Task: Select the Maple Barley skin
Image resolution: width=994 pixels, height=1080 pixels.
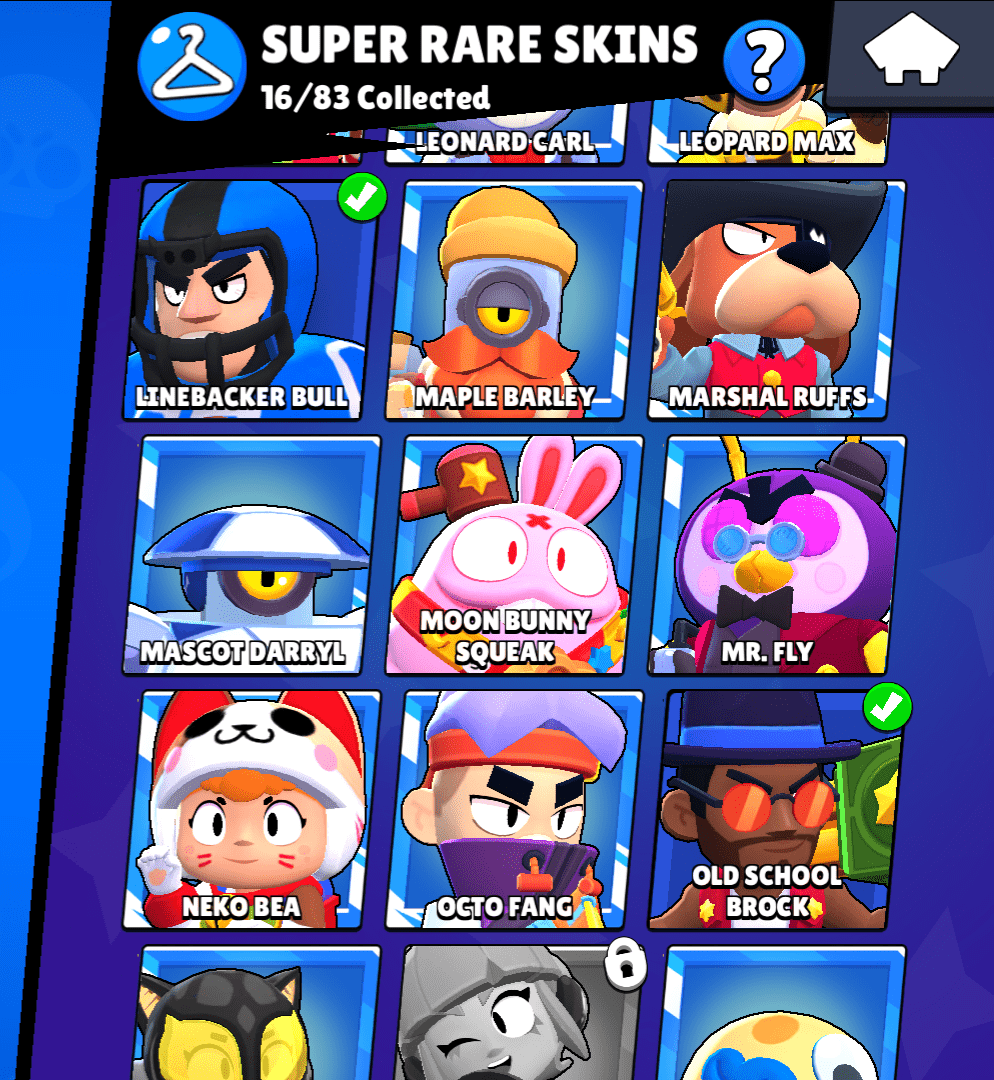Action: pyautogui.click(x=515, y=300)
